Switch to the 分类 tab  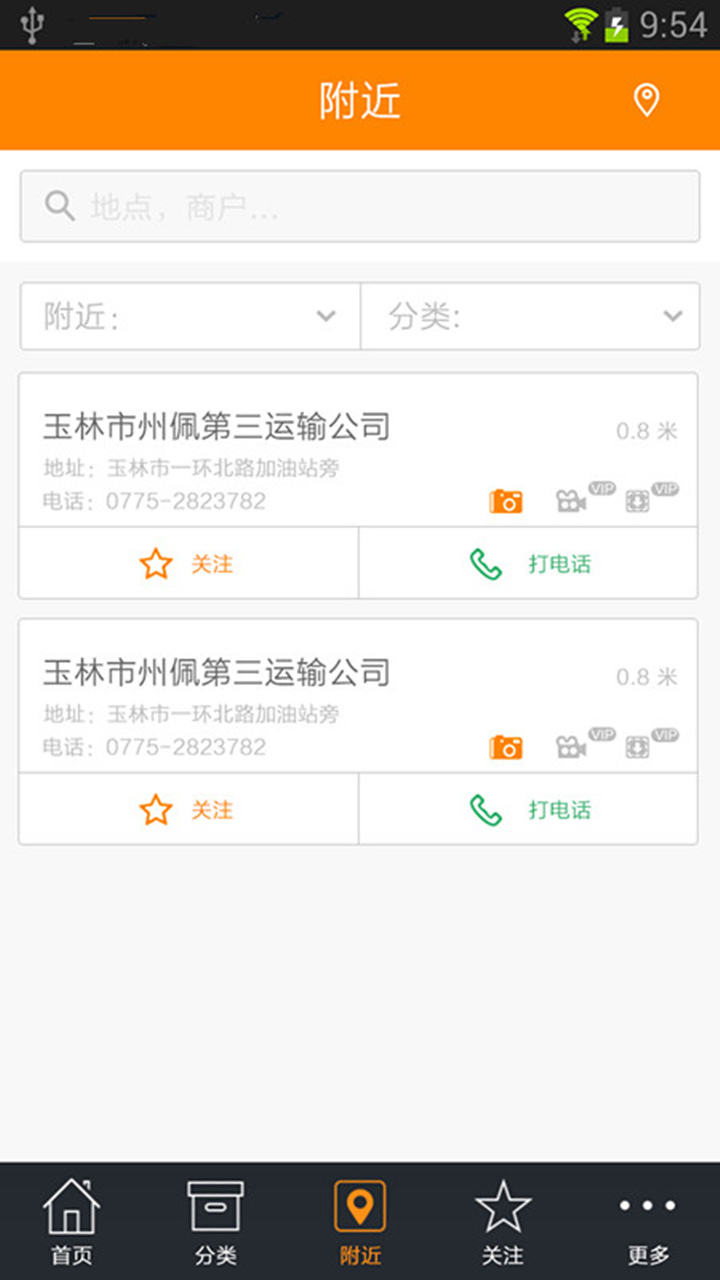216,1221
